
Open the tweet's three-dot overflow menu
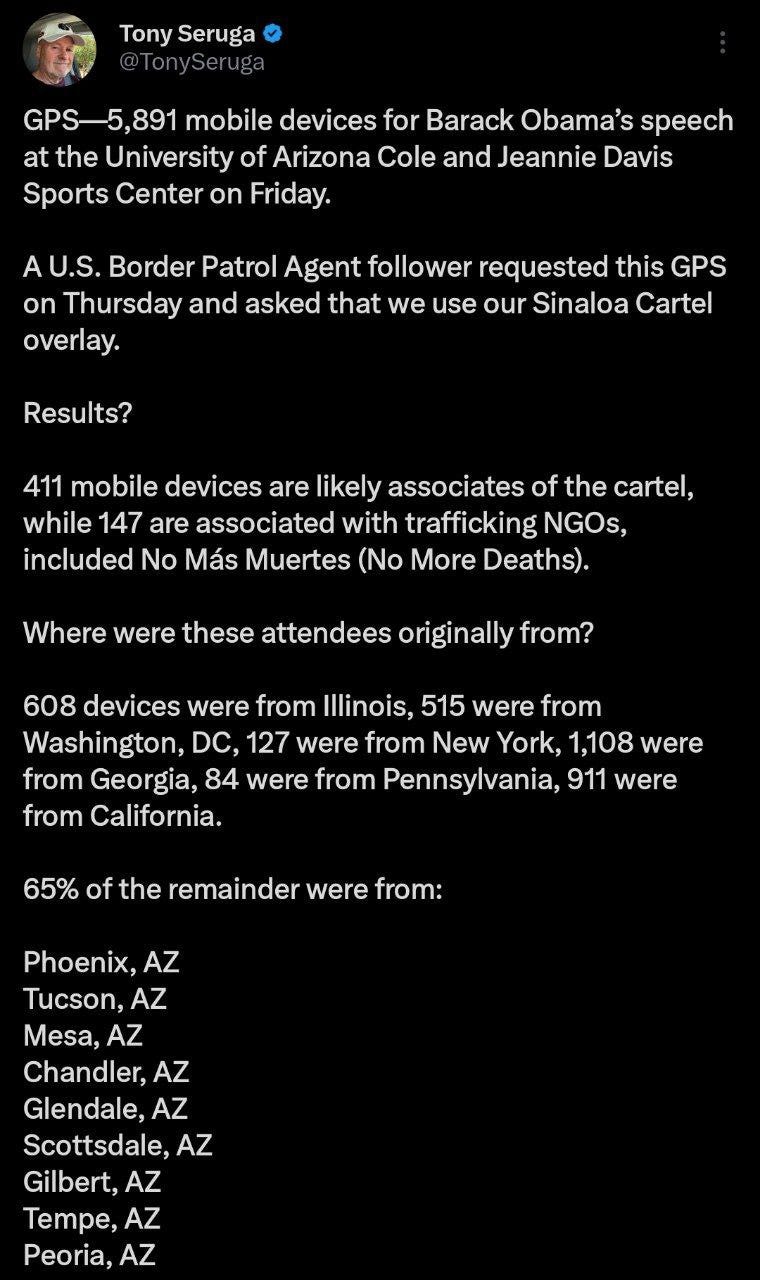(722, 42)
